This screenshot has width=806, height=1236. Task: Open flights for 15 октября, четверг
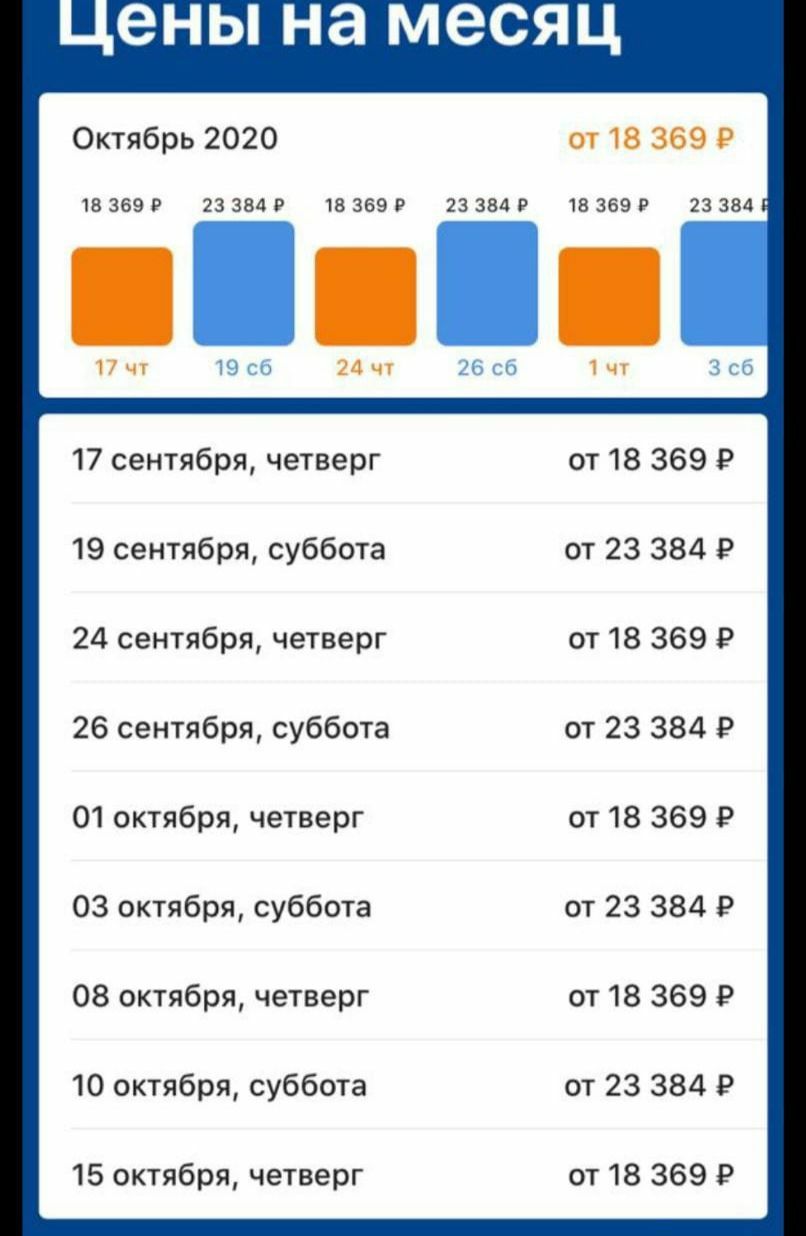(x=403, y=1174)
